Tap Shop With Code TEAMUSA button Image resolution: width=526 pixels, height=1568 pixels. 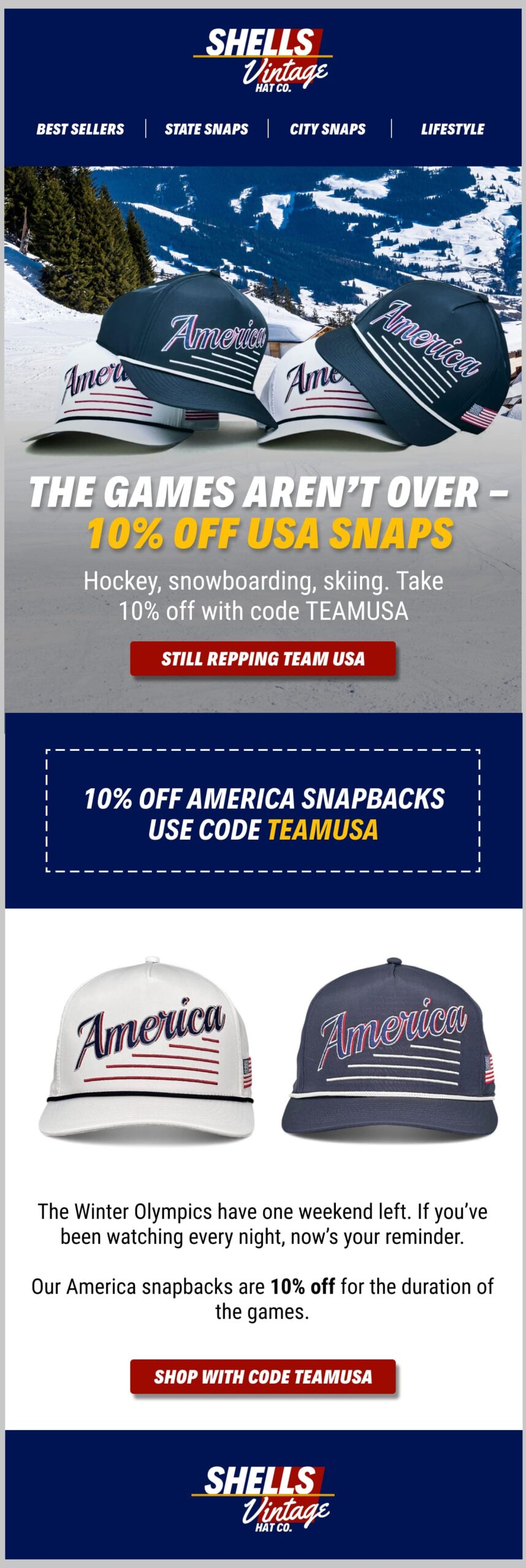[x=263, y=1376]
